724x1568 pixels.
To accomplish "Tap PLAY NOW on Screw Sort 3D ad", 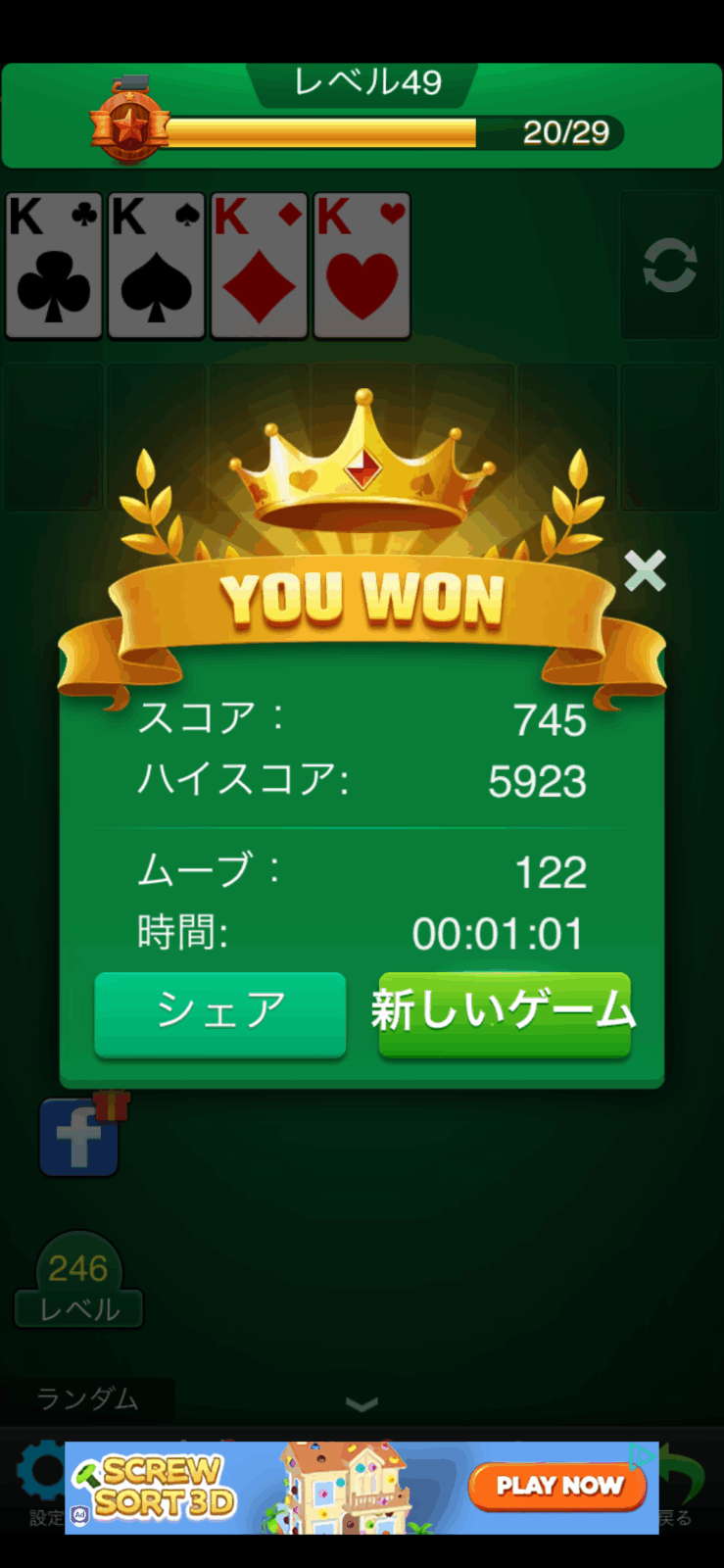I will coord(557,1487).
